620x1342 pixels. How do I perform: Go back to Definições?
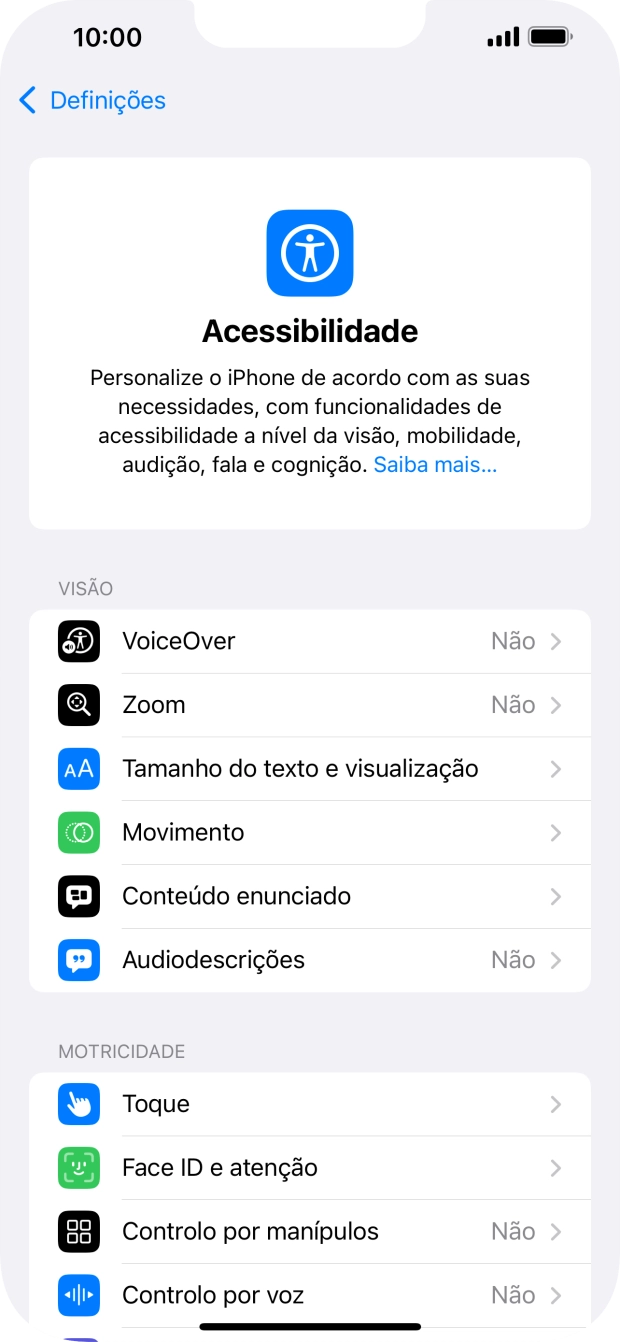click(92, 100)
